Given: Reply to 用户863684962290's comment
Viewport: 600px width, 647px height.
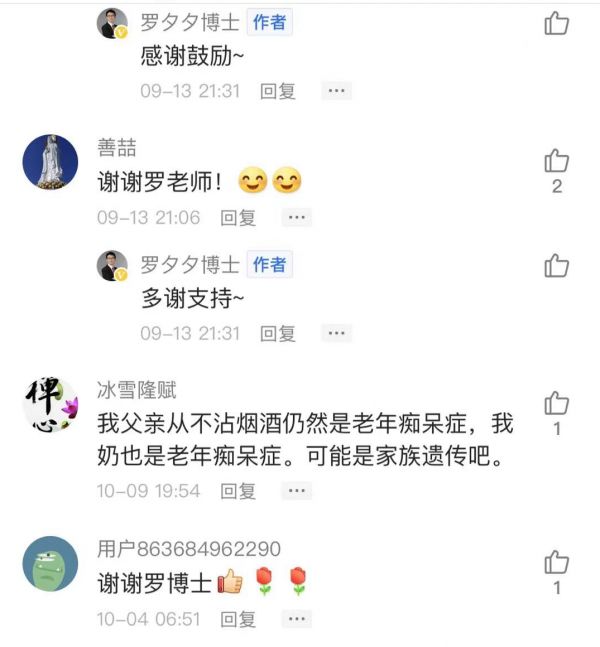Looking at the screenshot, I should (238, 619).
